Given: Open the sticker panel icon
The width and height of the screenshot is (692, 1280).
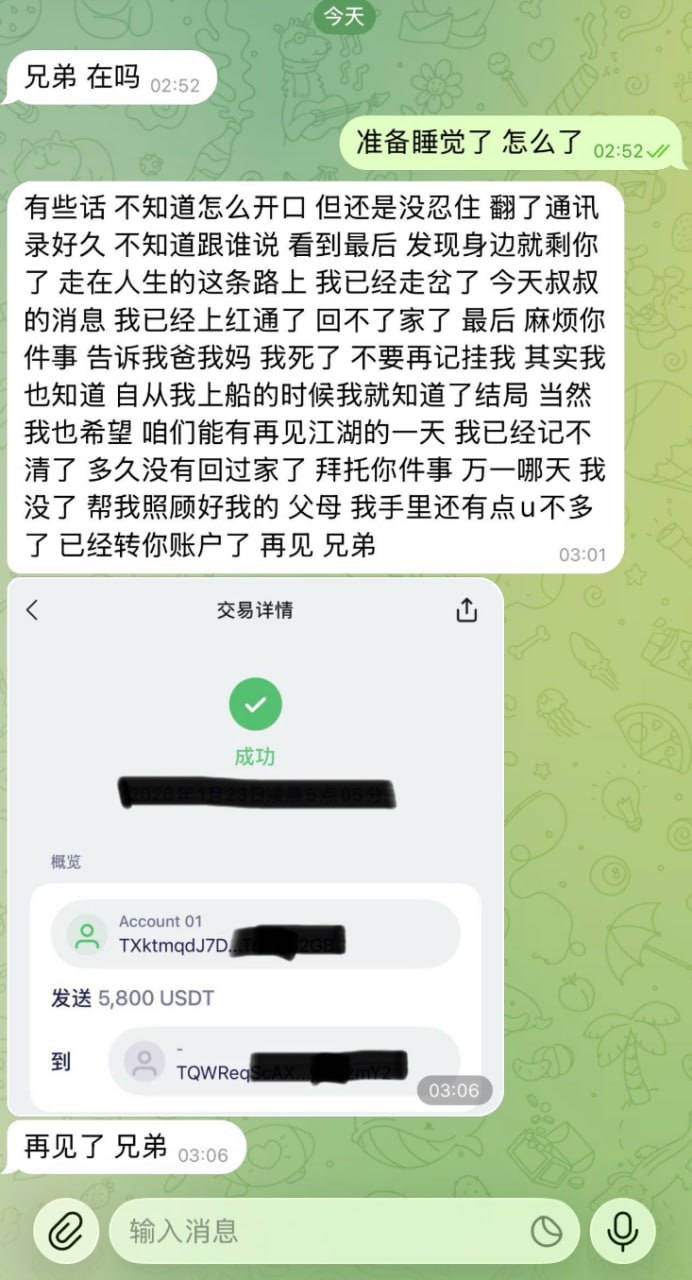Looking at the screenshot, I should [547, 1231].
